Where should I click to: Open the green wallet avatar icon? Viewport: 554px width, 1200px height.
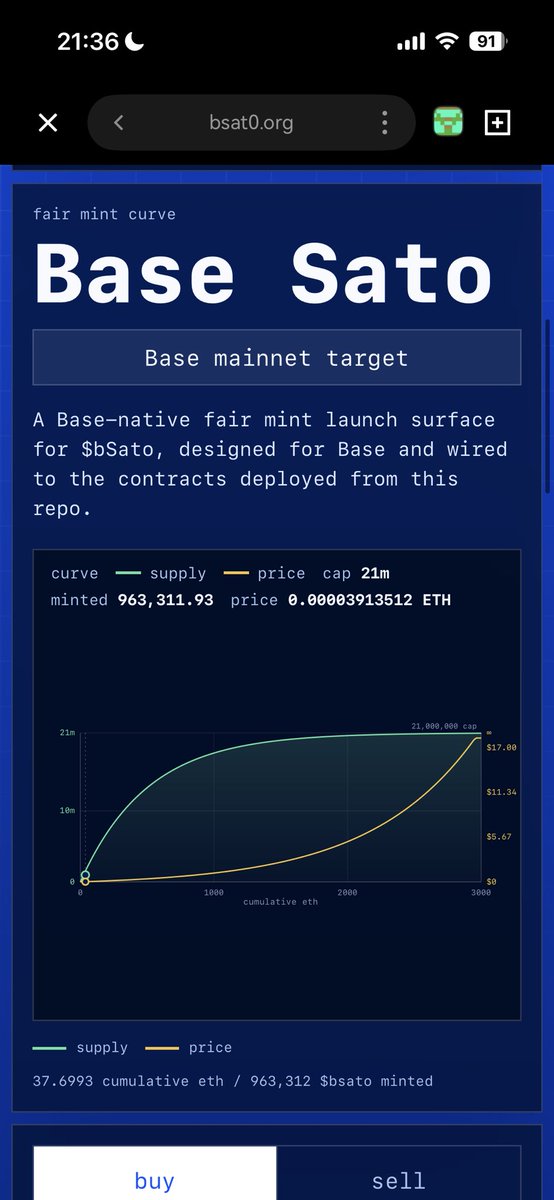click(x=447, y=123)
